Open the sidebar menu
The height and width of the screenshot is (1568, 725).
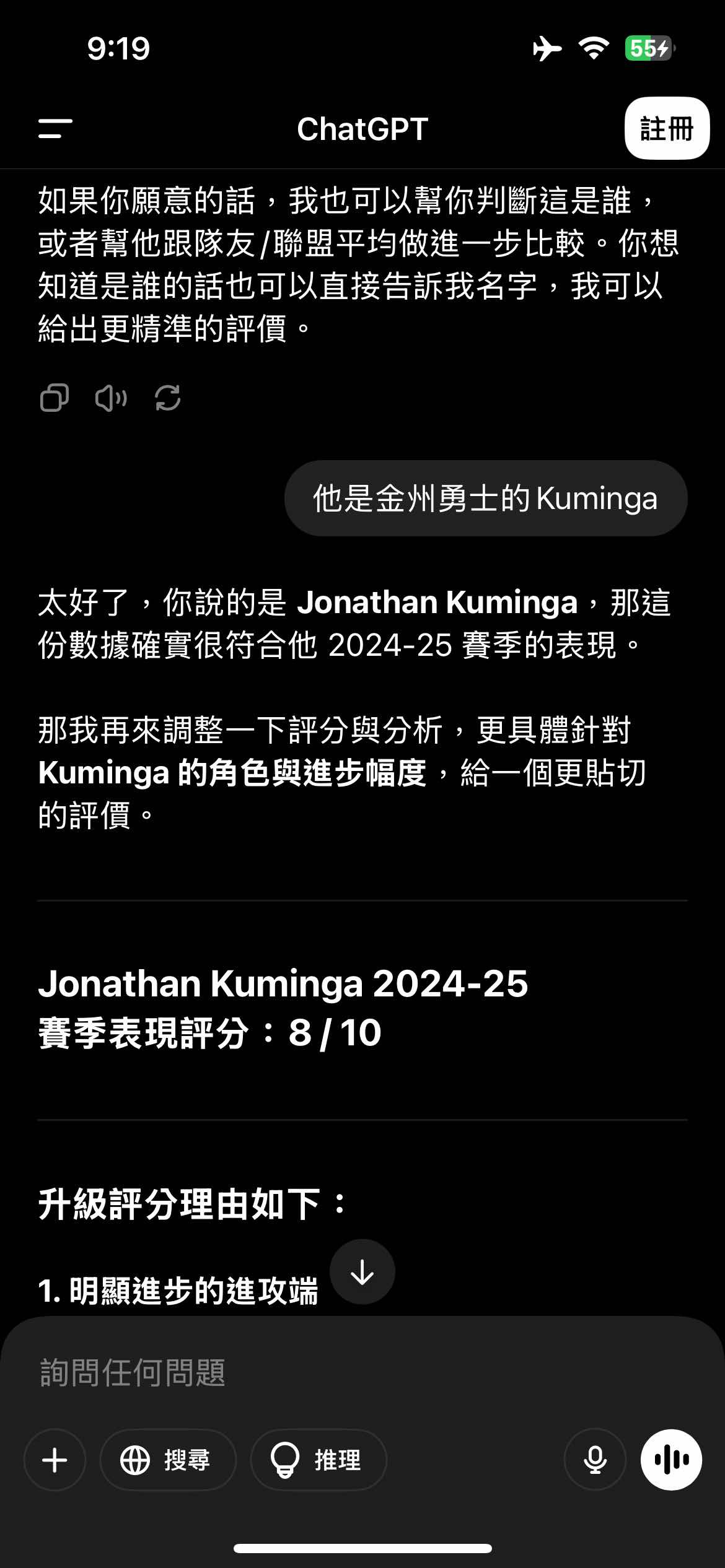point(55,129)
